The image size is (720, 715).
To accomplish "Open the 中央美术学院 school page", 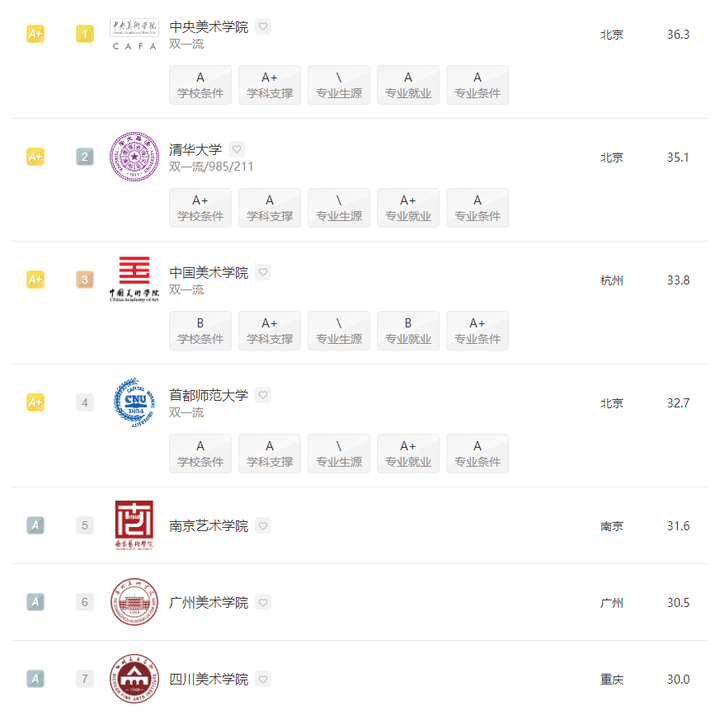I will 208,27.
